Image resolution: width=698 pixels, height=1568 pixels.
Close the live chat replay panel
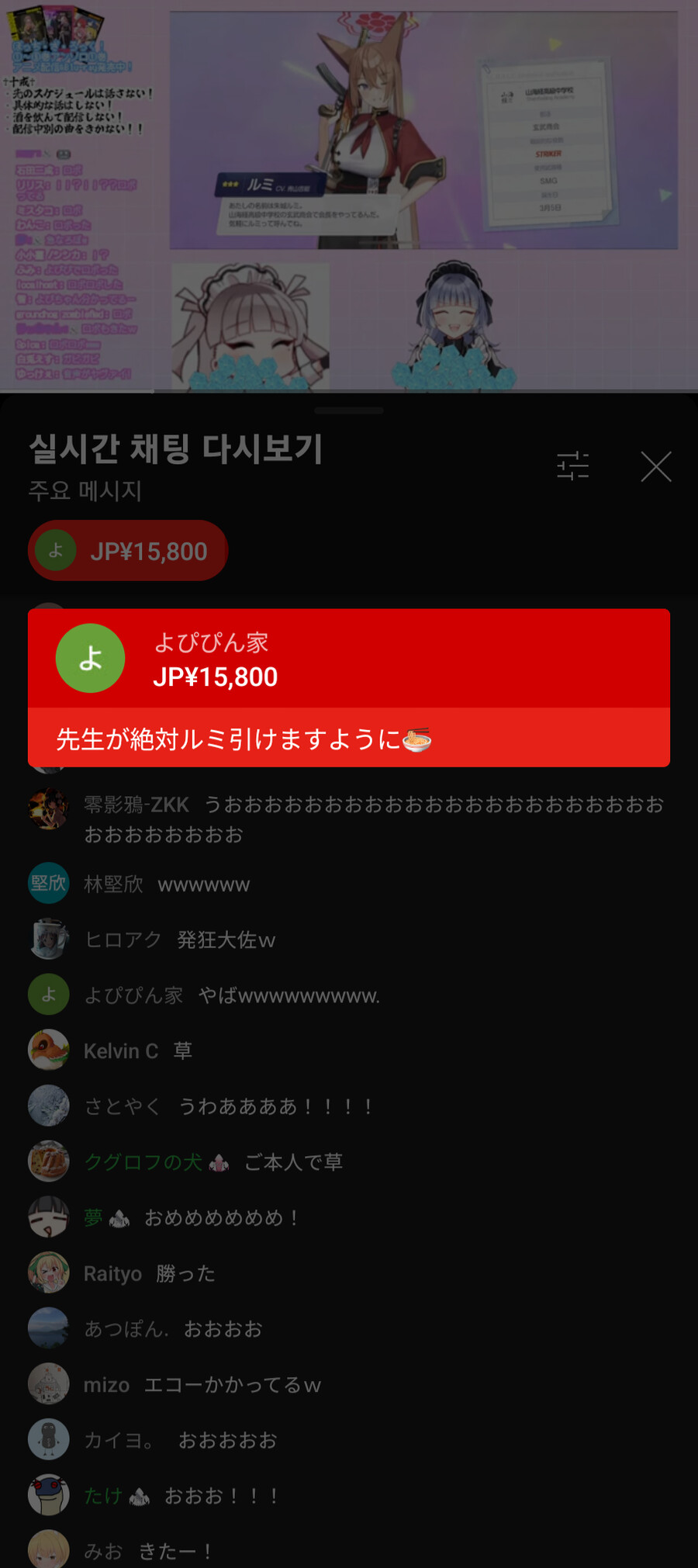pyautogui.click(x=655, y=467)
